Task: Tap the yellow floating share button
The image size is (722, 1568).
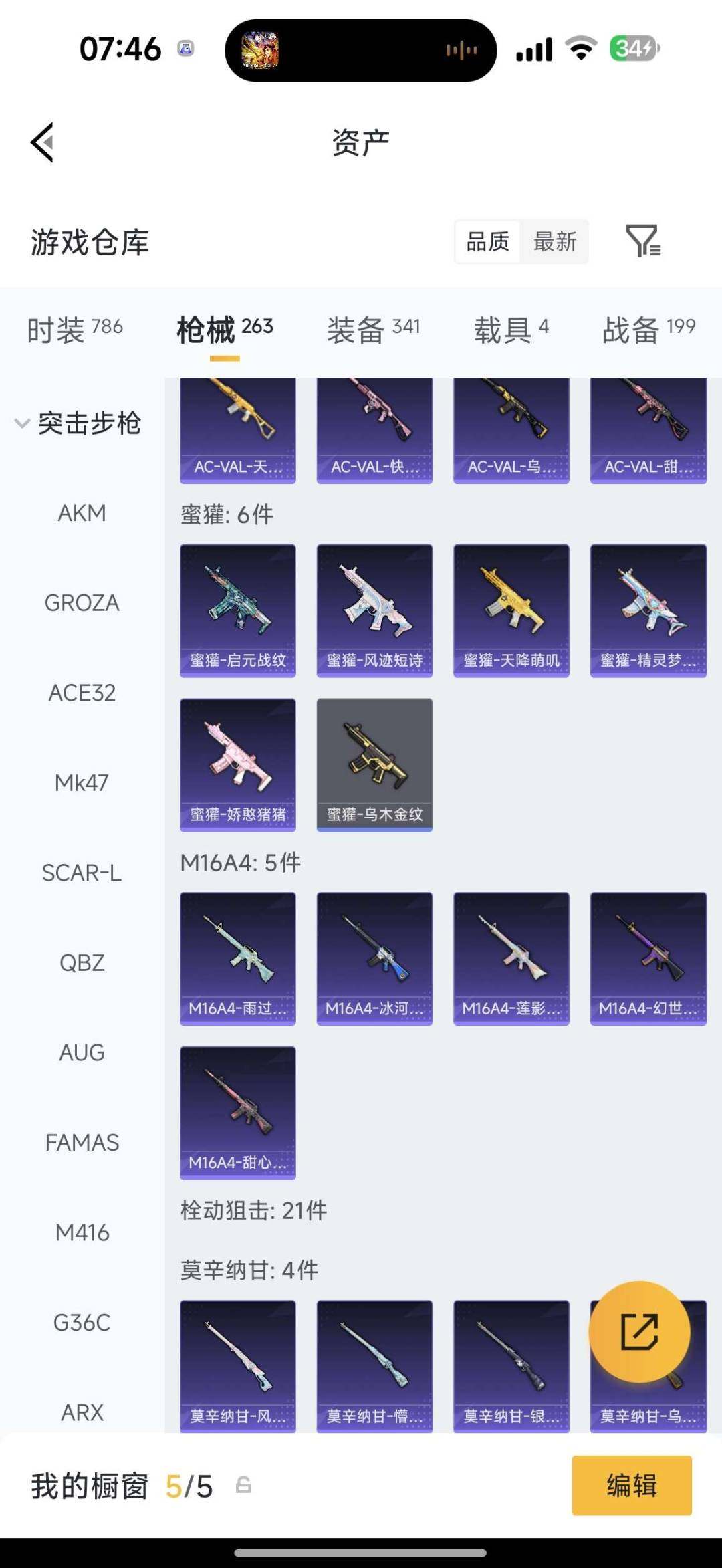Action: click(x=639, y=1331)
